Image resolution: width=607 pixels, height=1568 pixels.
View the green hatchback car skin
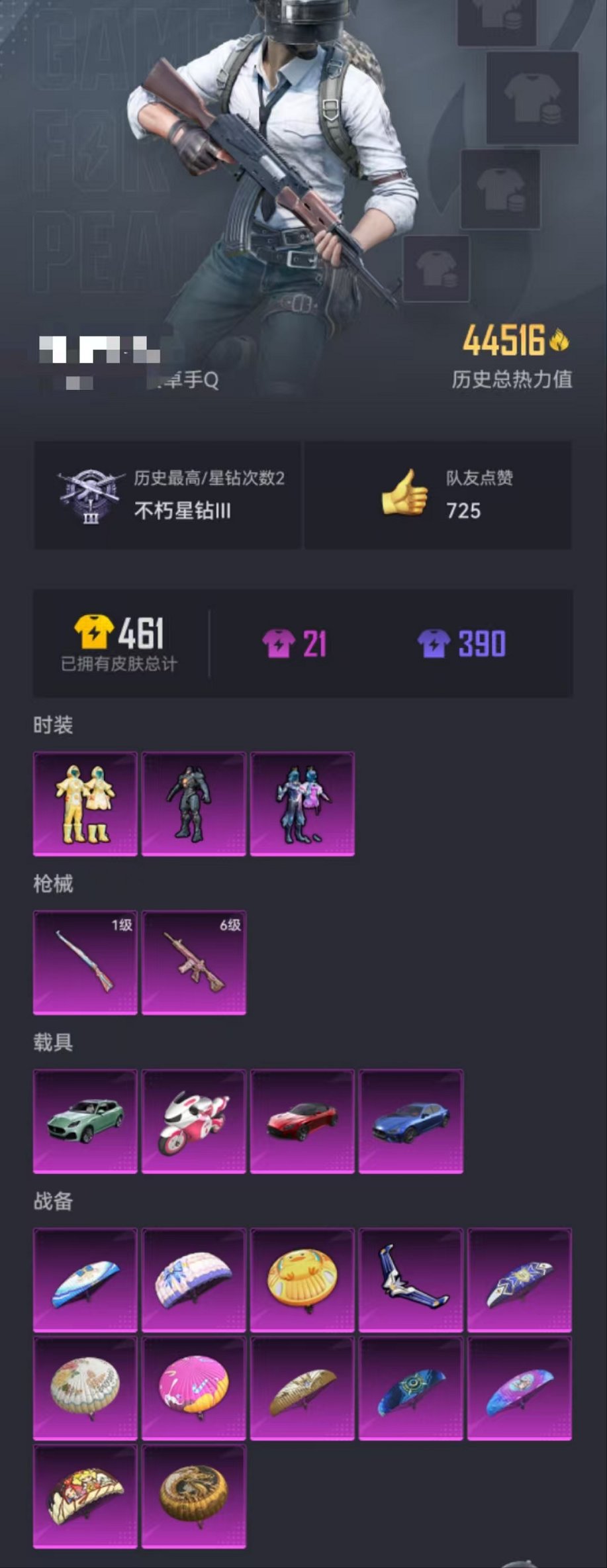[85, 1121]
